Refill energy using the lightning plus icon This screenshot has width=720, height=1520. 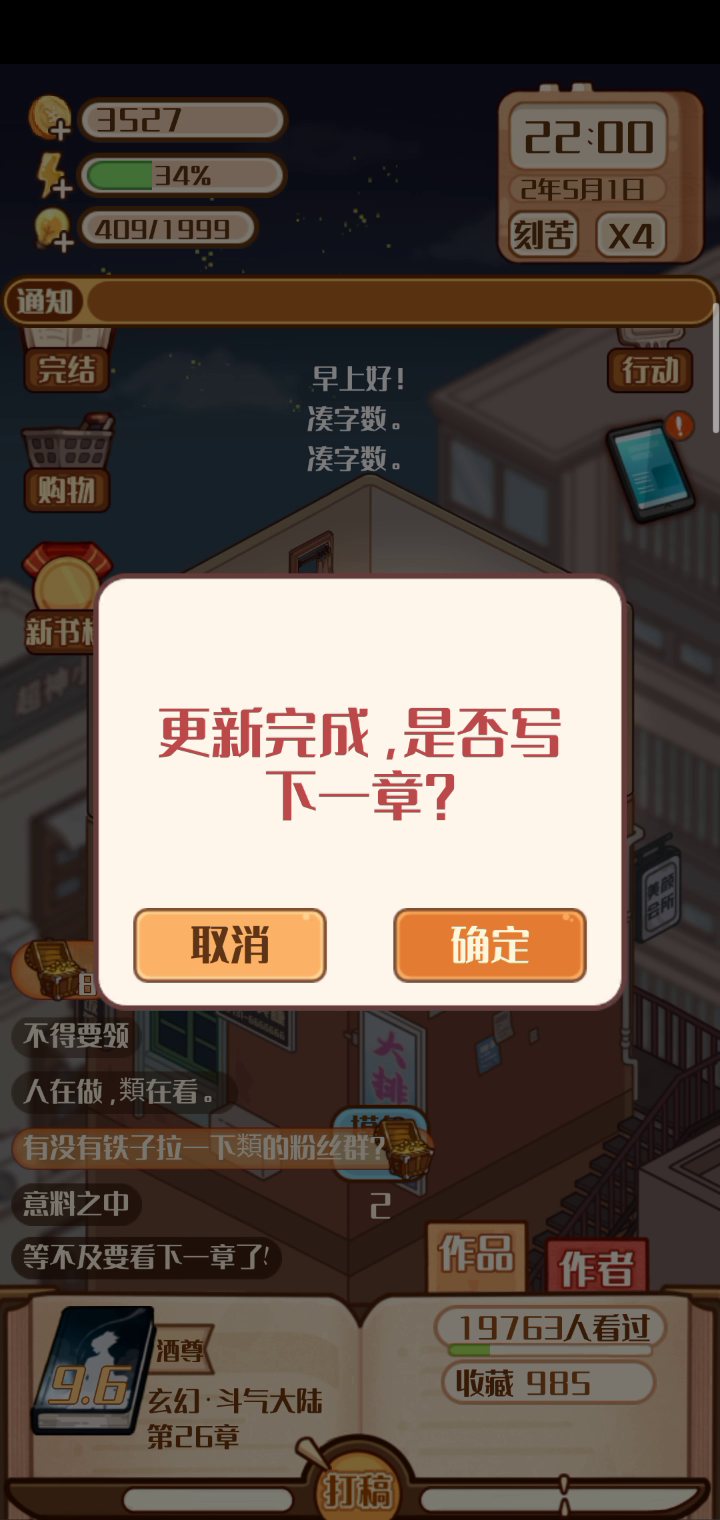click(x=52, y=176)
